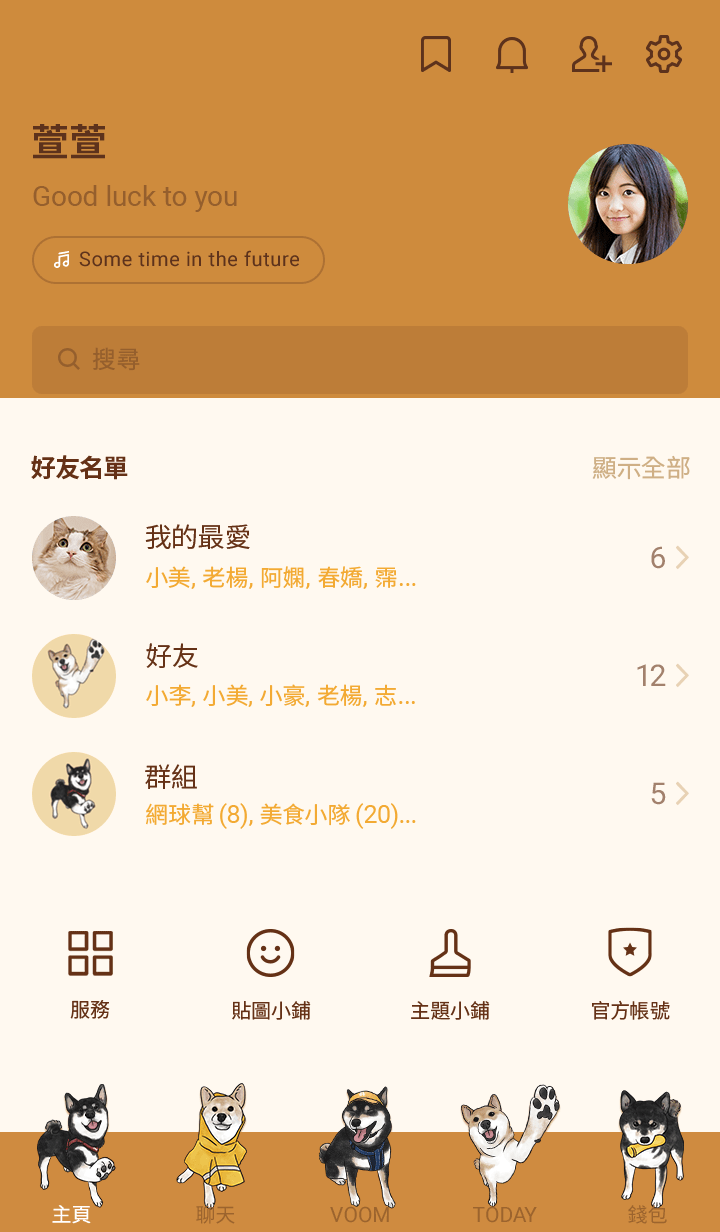Tap the 'Some time in the future' music chip
The width and height of the screenshot is (720, 1232).
[x=179, y=260]
